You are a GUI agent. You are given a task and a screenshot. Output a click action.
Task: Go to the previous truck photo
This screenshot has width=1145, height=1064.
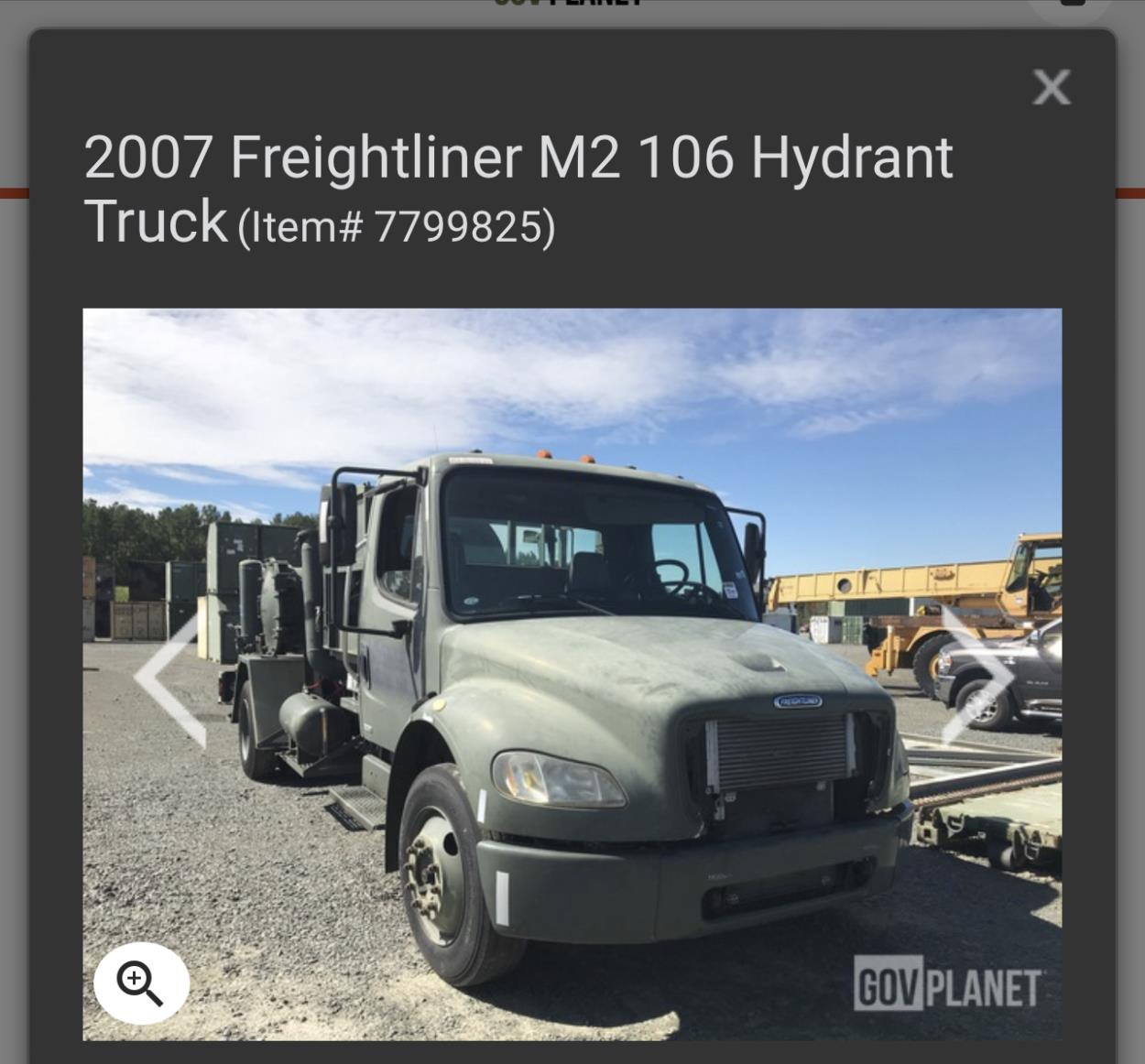[169, 679]
